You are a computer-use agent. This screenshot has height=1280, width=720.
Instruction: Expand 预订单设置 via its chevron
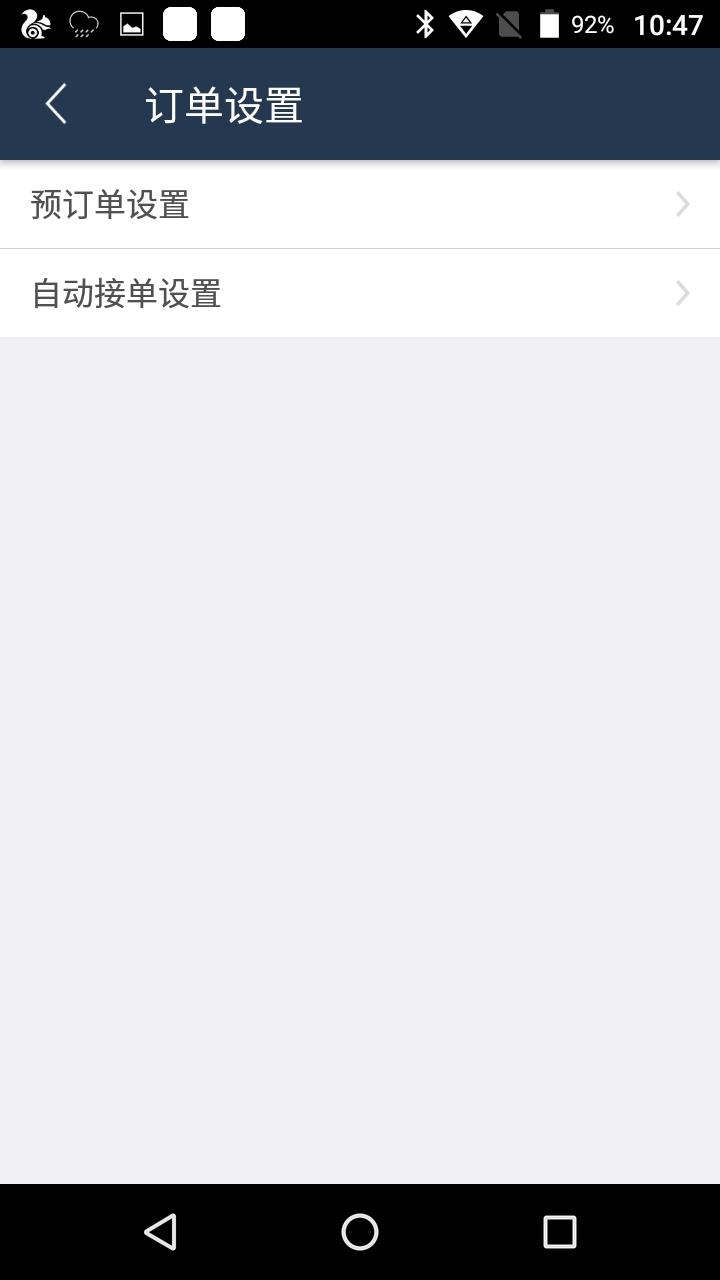click(682, 204)
